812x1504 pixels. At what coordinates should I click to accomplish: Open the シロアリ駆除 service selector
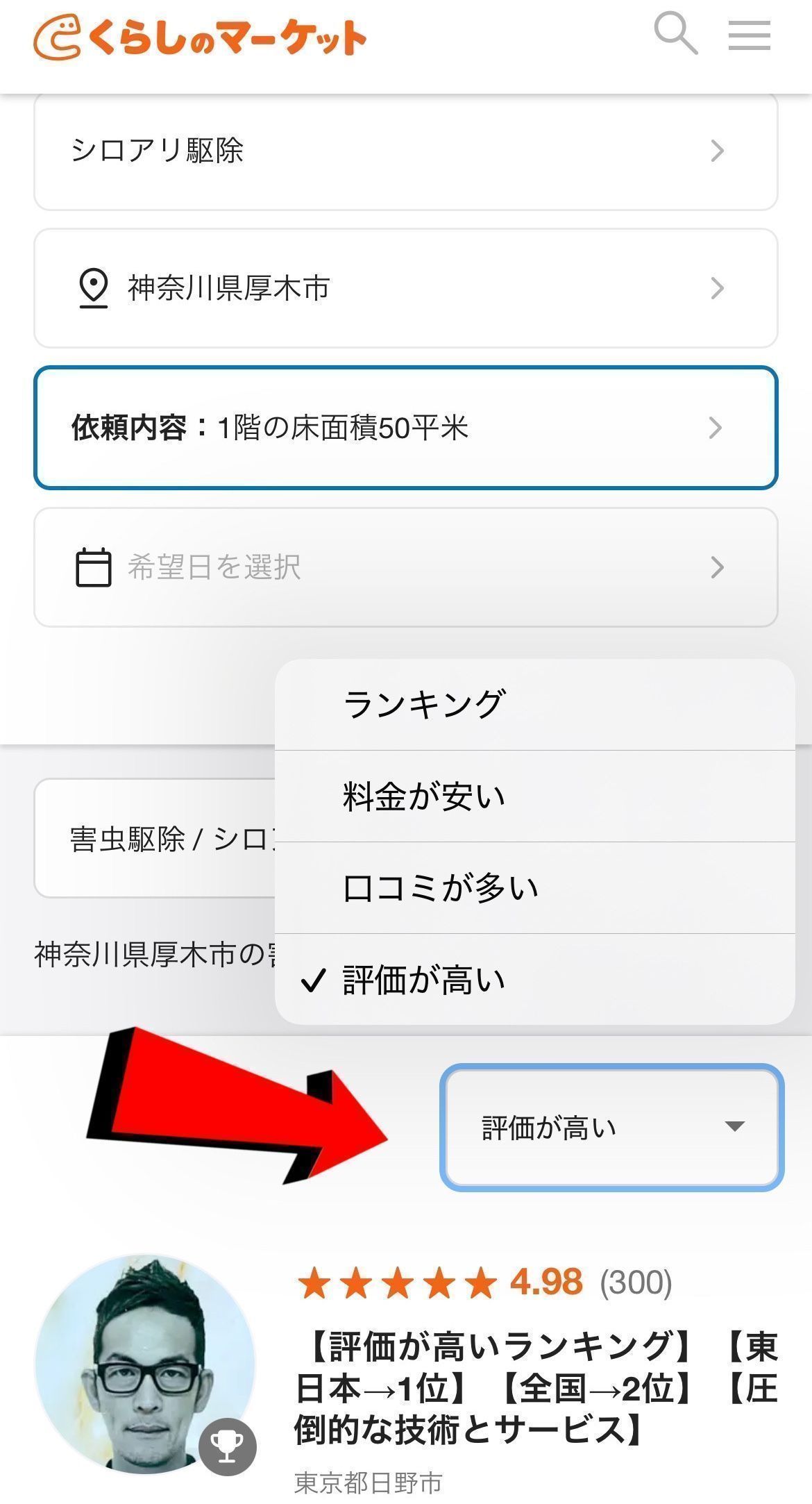tap(405, 151)
